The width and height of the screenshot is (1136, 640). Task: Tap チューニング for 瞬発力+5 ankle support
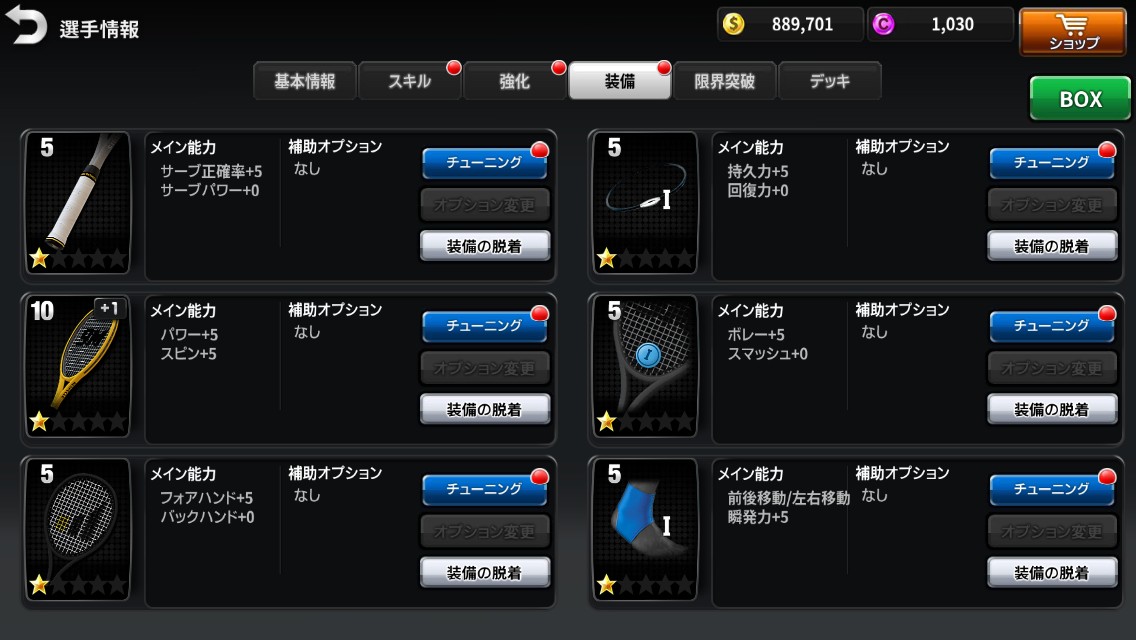pyautogui.click(x=1051, y=489)
